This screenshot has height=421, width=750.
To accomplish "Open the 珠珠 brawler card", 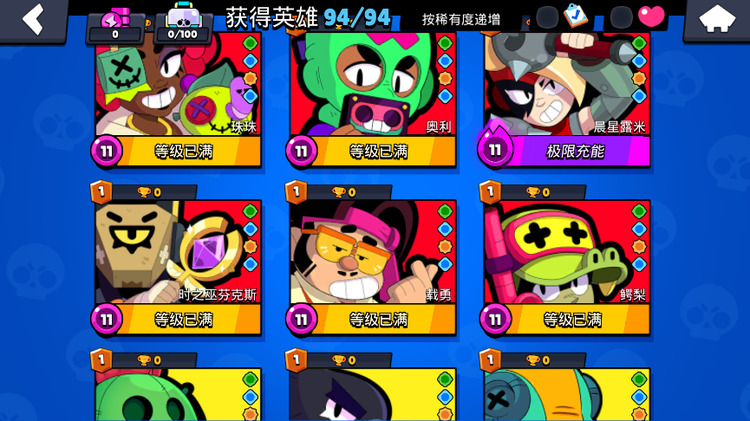I will tap(177, 95).
